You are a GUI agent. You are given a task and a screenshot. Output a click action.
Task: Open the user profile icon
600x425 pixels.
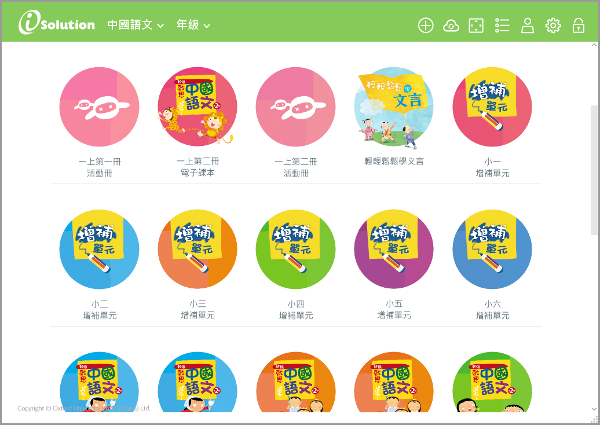(527, 26)
